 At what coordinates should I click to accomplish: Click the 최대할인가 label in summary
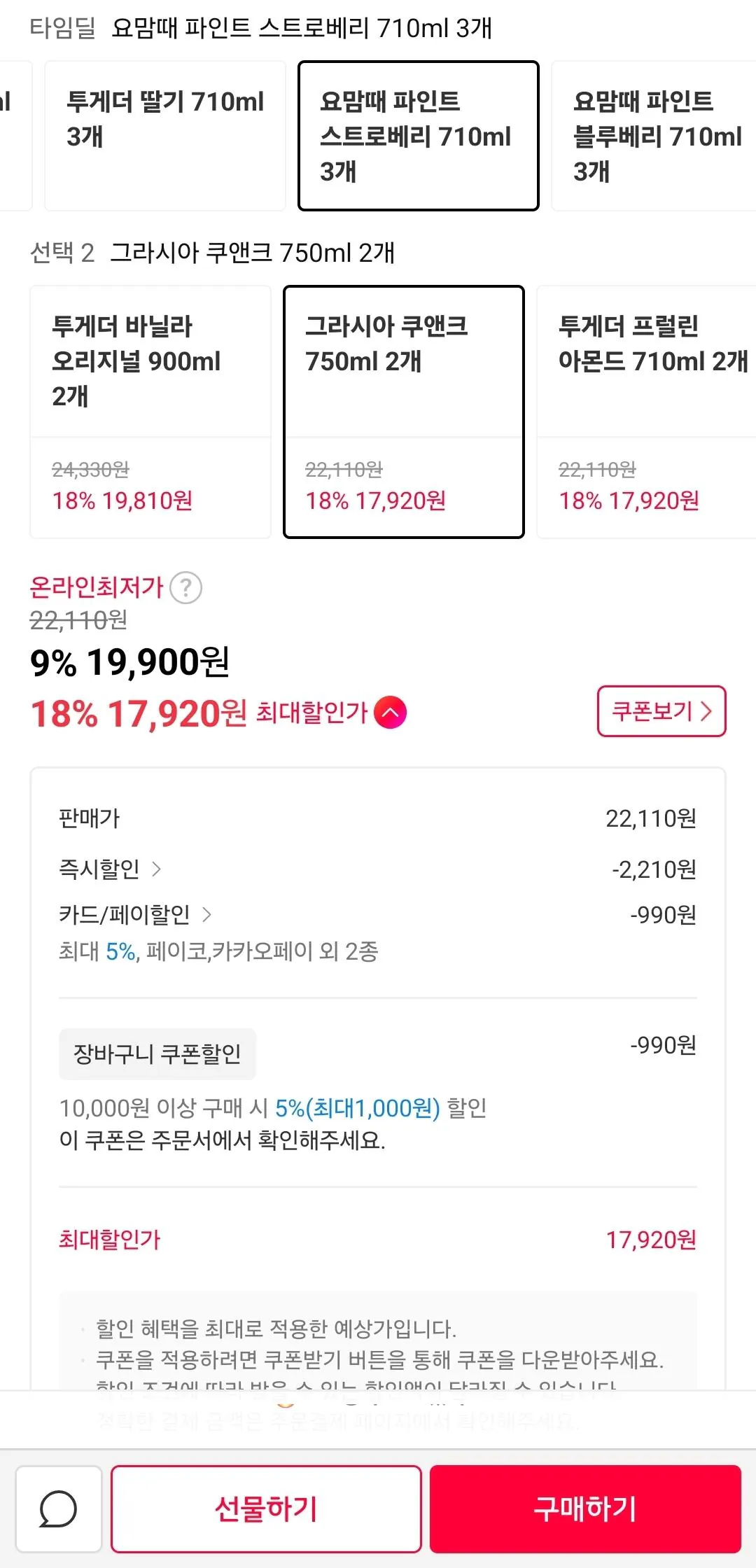point(110,1239)
